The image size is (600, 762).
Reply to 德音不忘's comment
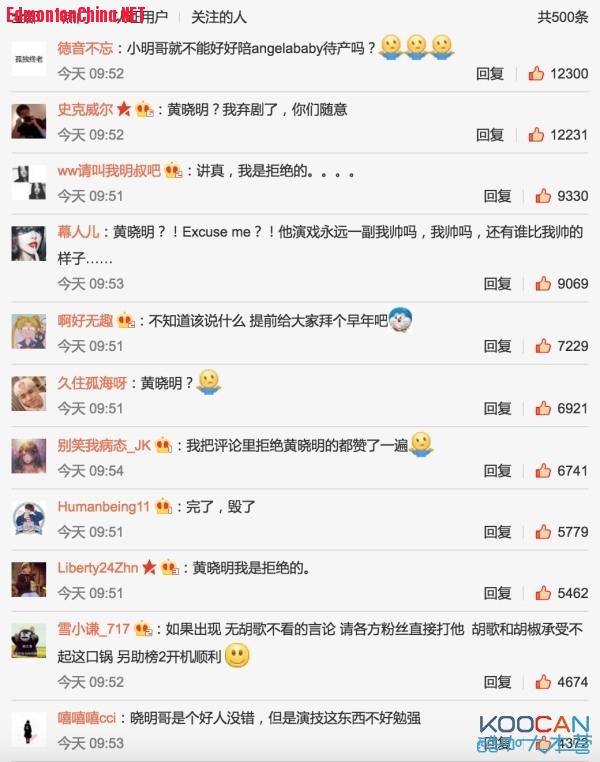click(x=490, y=74)
